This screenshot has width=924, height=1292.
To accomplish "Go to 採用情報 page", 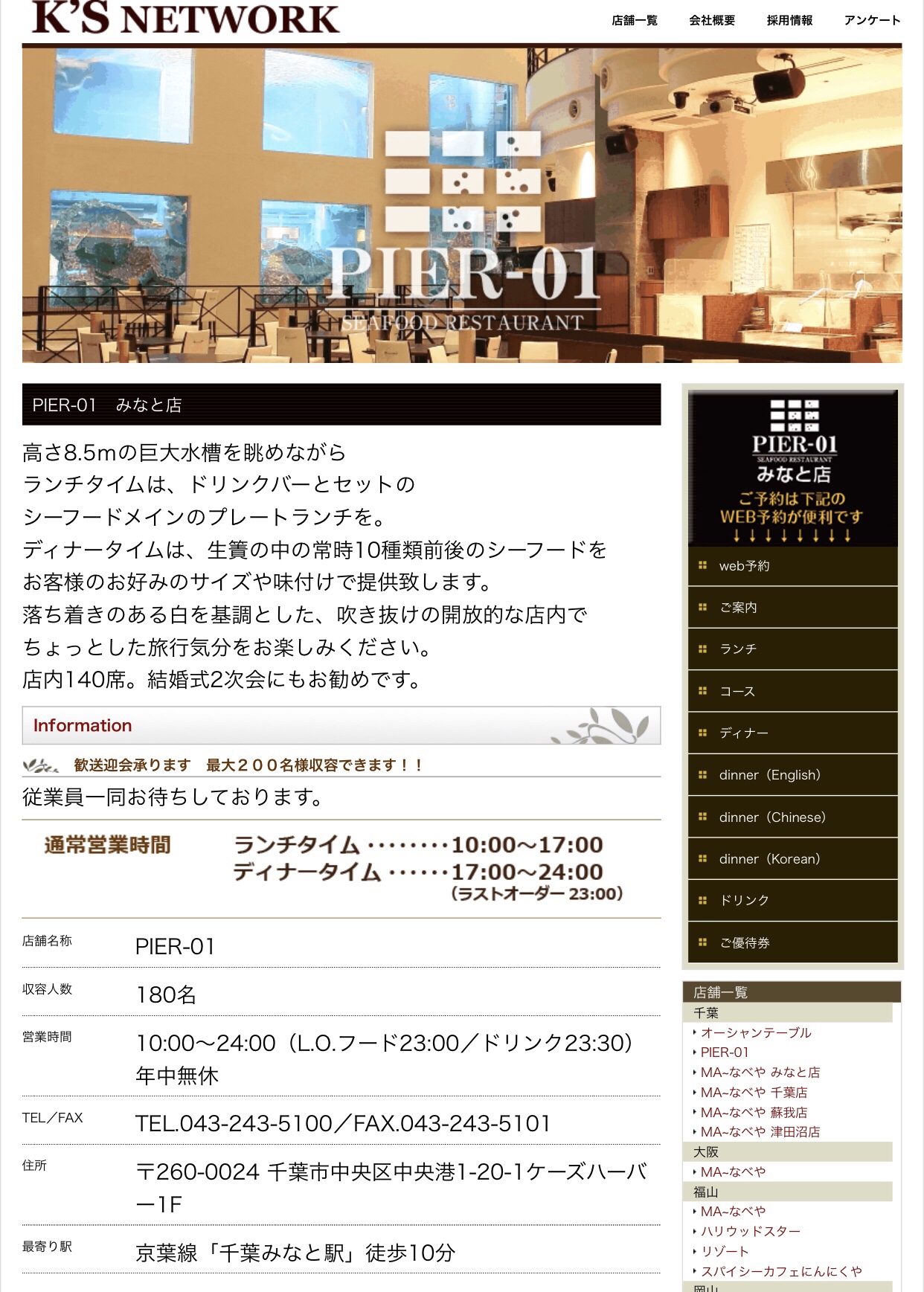I will (x=789, y=20).
